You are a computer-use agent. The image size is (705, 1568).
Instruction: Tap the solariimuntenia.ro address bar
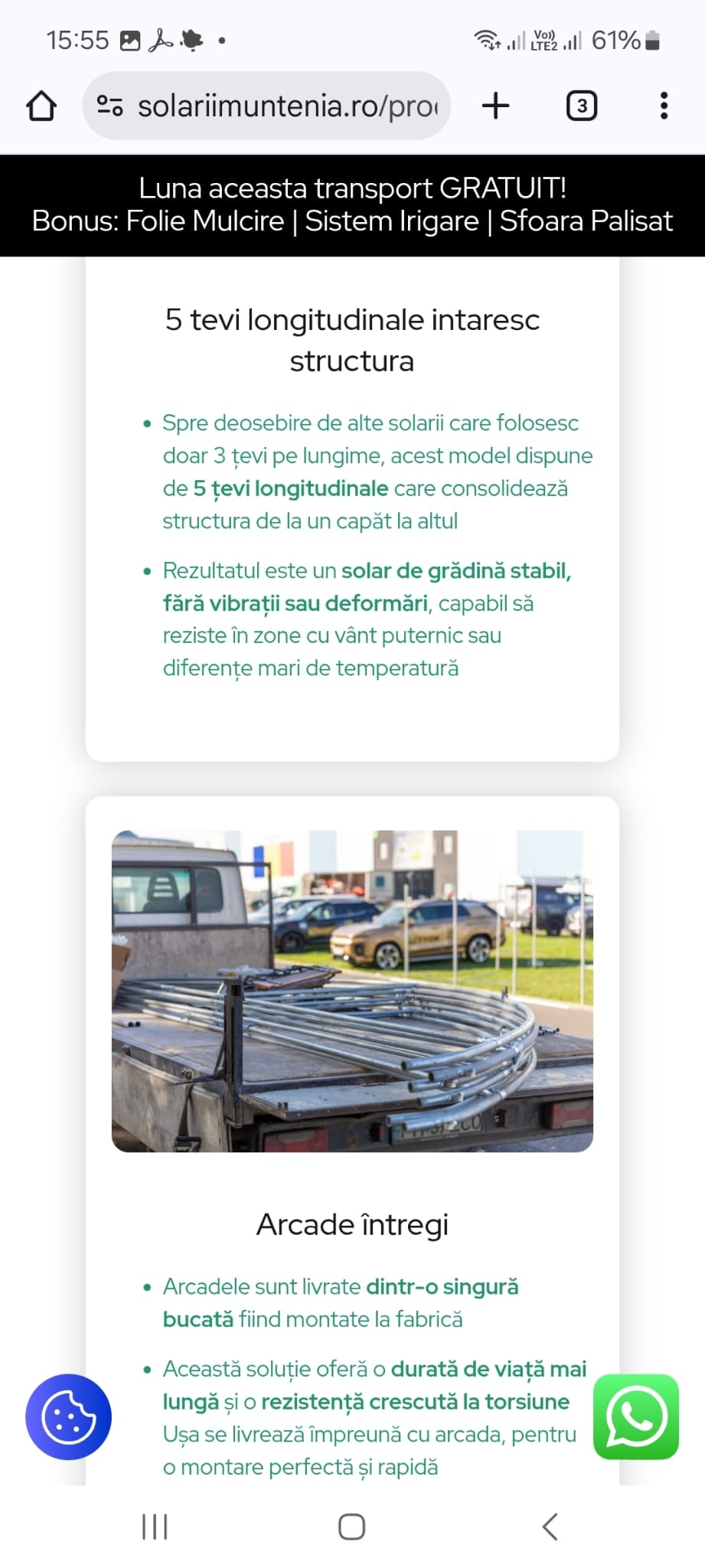tap(287, 106)
